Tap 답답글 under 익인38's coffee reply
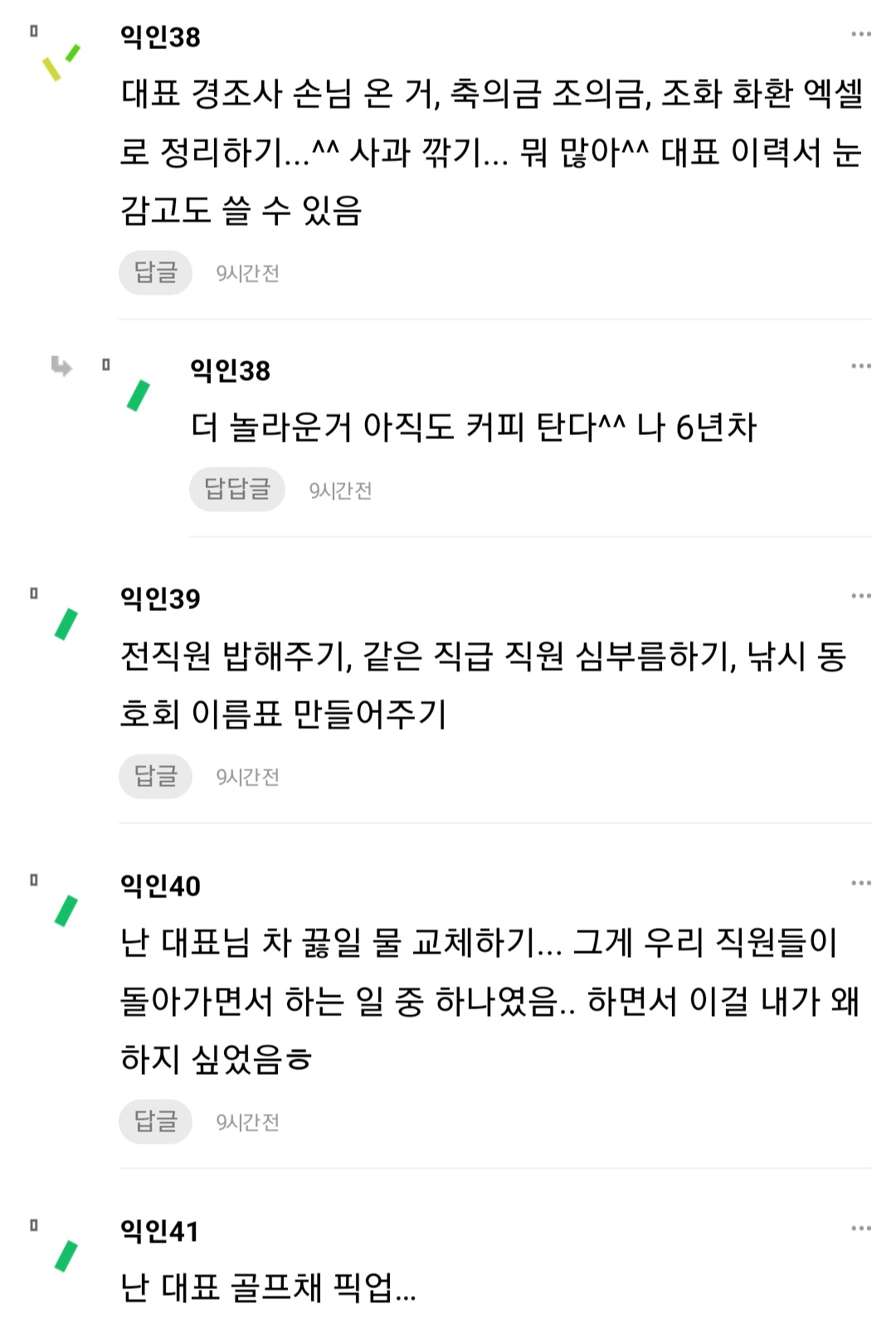This screenshot has height=1318, width=896. (x=237, y=489)
